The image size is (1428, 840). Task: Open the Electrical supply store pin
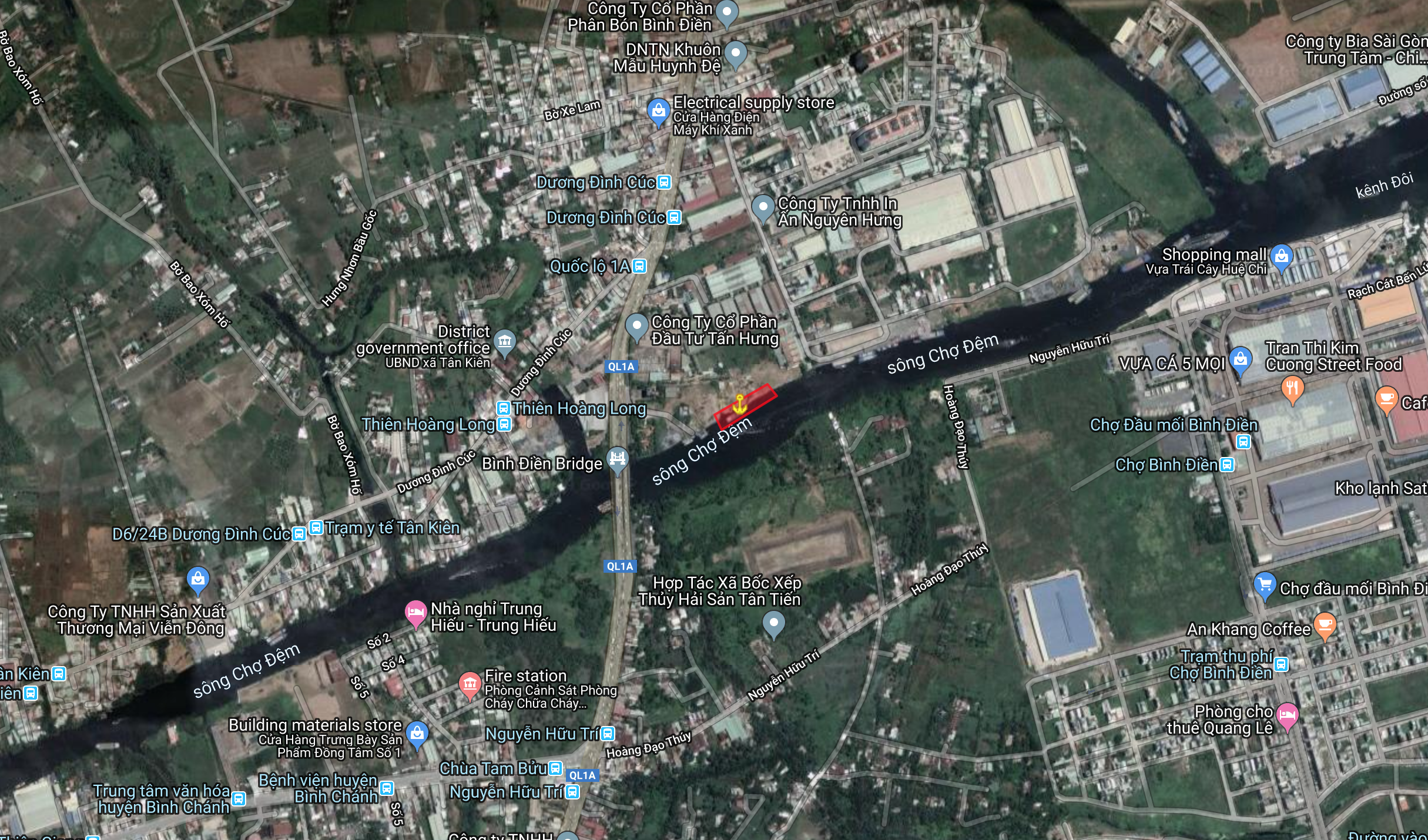659,110
